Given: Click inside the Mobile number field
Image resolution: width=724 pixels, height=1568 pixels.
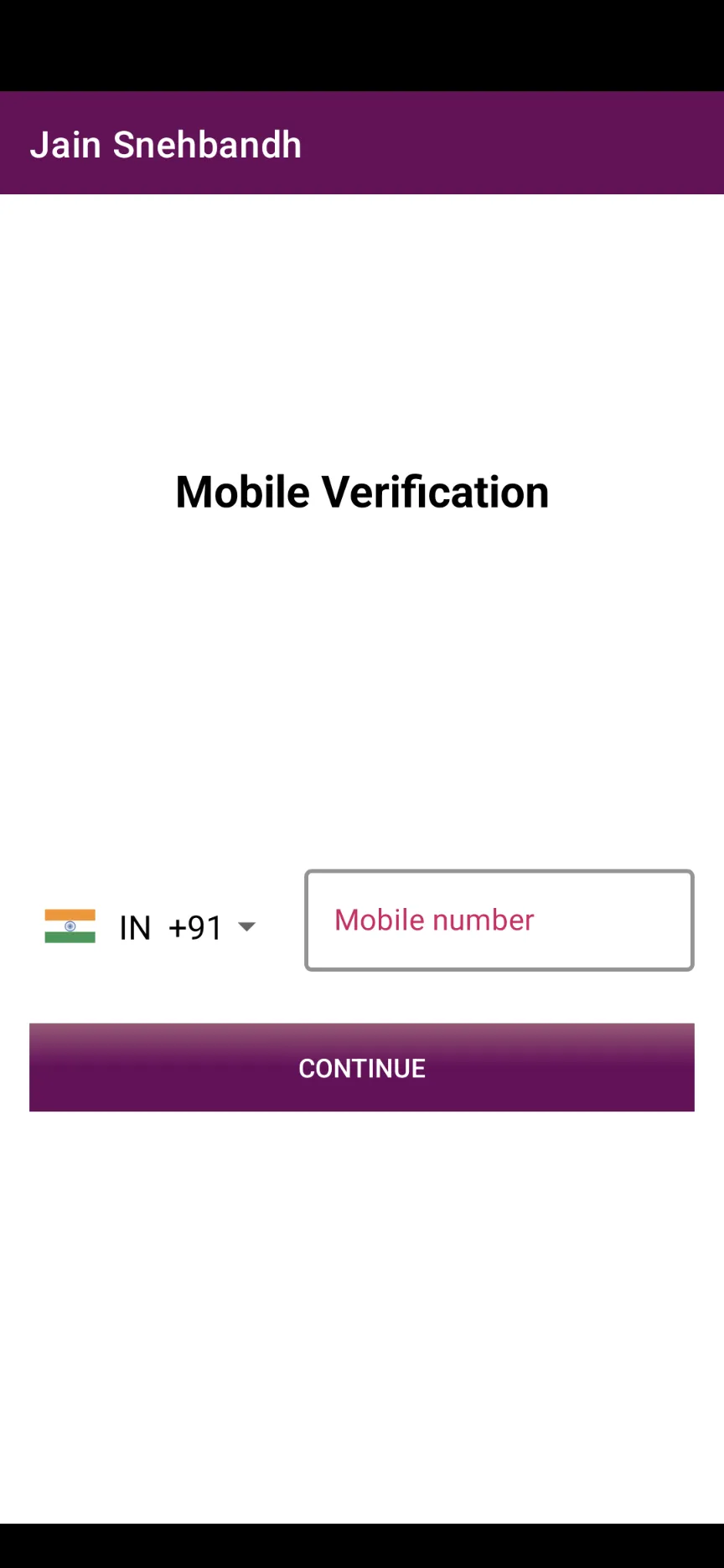Looking at the screenshot, I should click(x=499, y=921).
